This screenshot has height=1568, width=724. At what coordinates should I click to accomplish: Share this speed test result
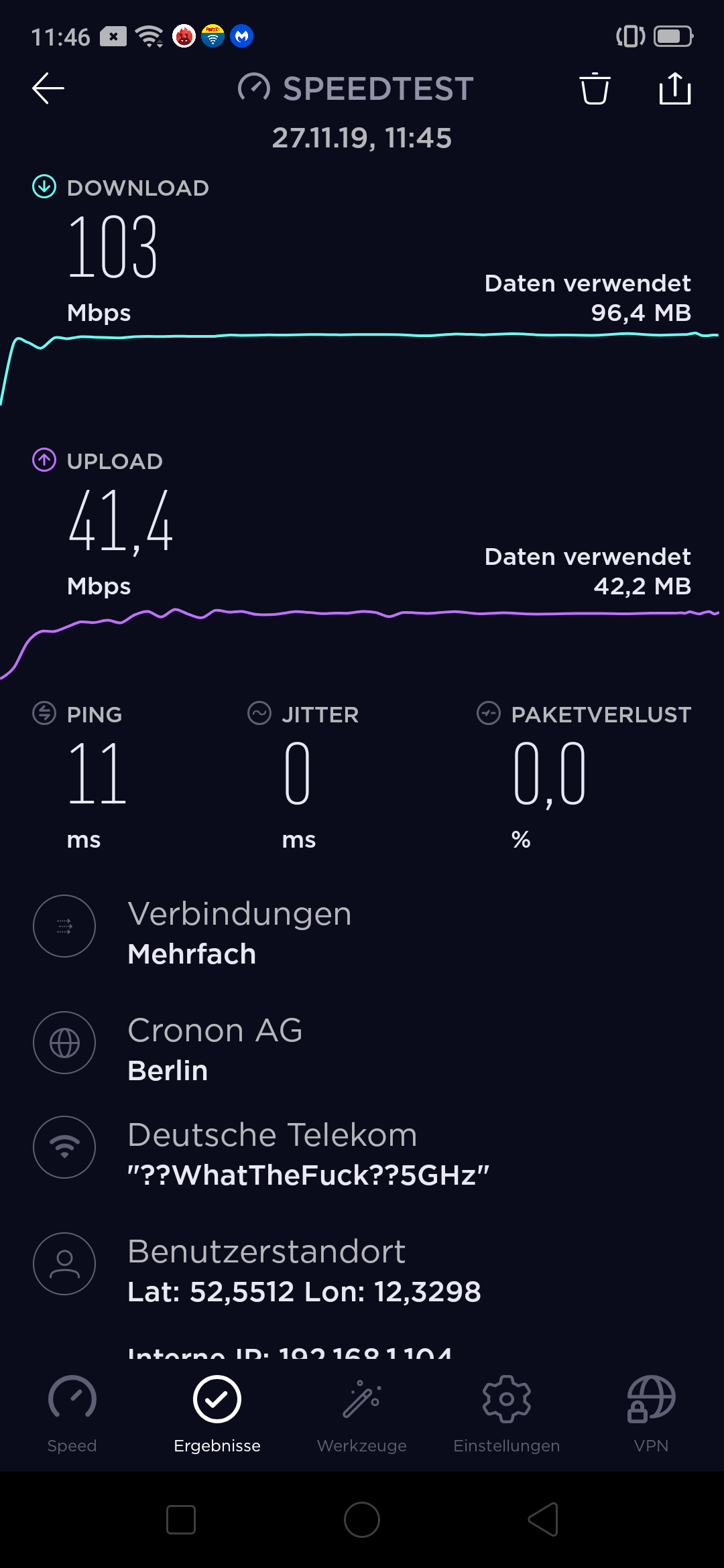click(675, 88)
